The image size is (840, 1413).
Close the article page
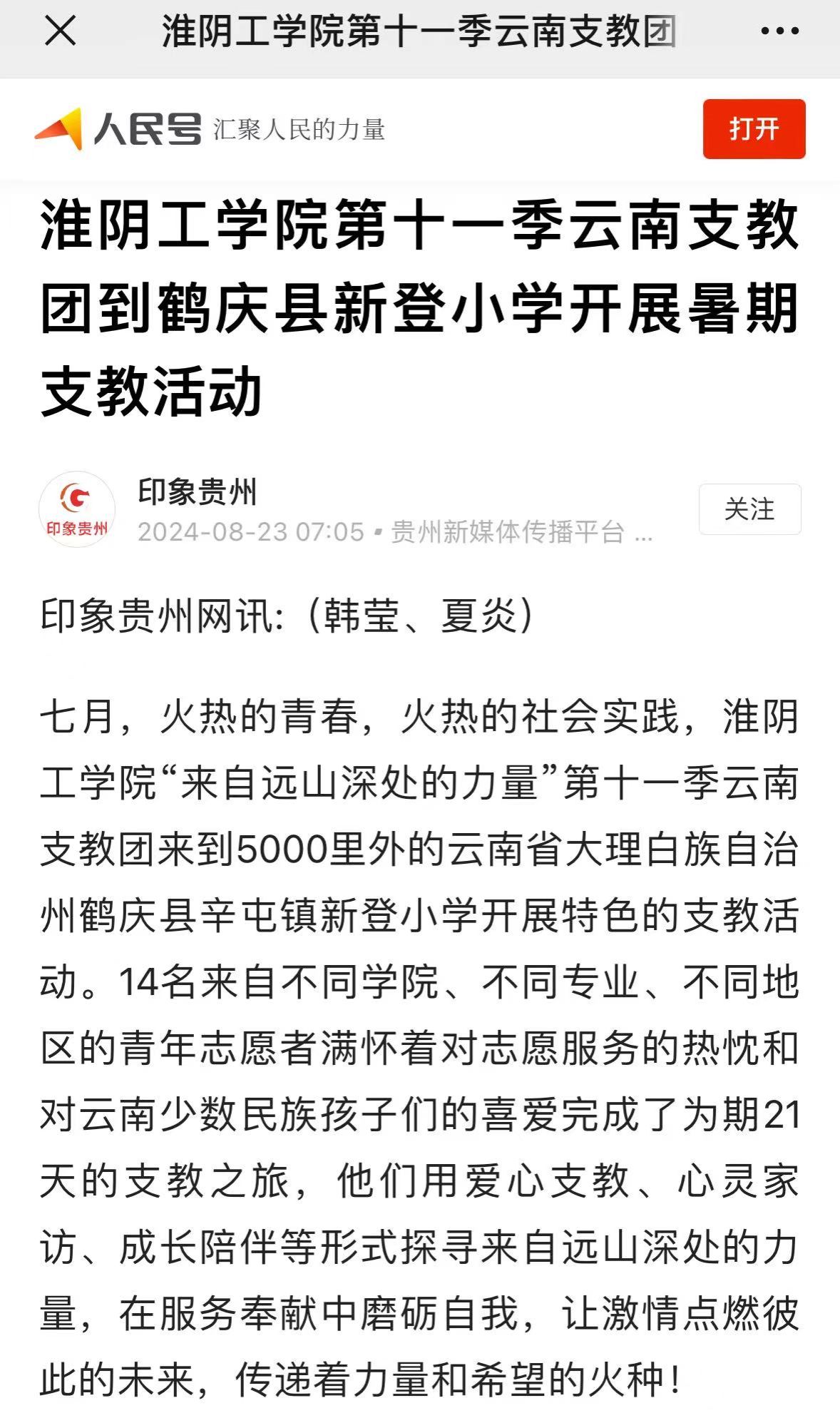60,31
